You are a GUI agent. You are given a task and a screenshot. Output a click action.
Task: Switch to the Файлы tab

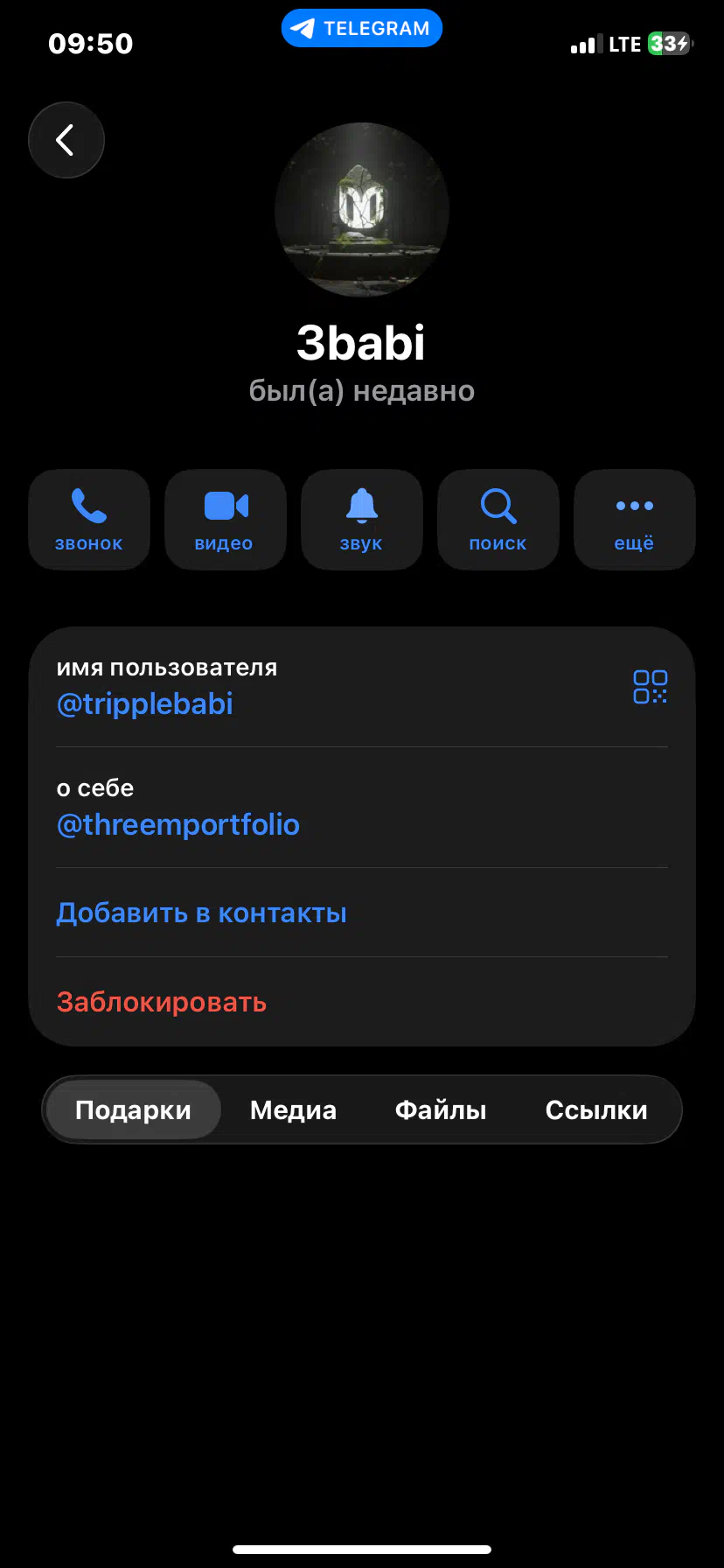(x=441, y=1110)
